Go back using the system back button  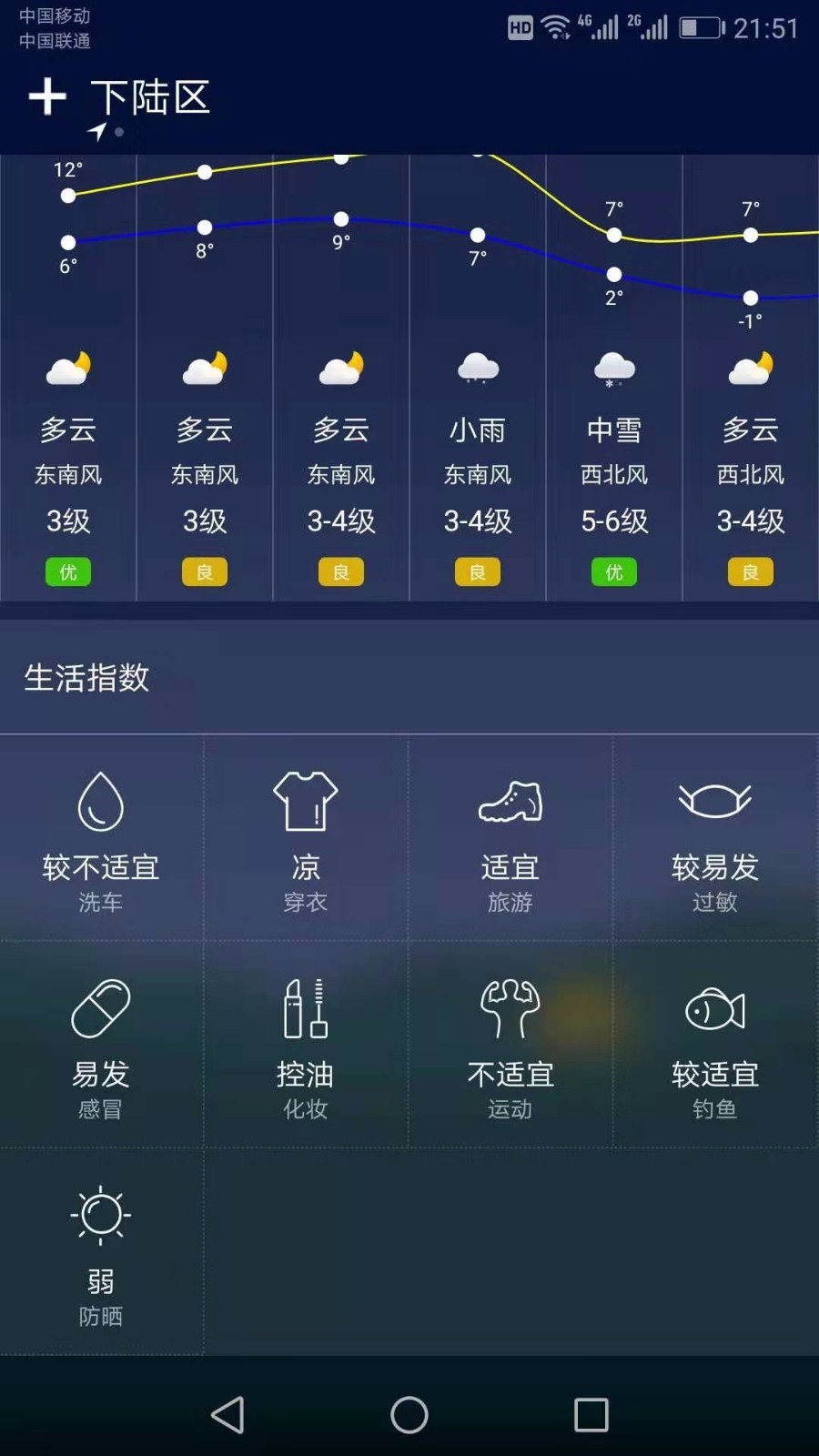(x=227, y=1415)
